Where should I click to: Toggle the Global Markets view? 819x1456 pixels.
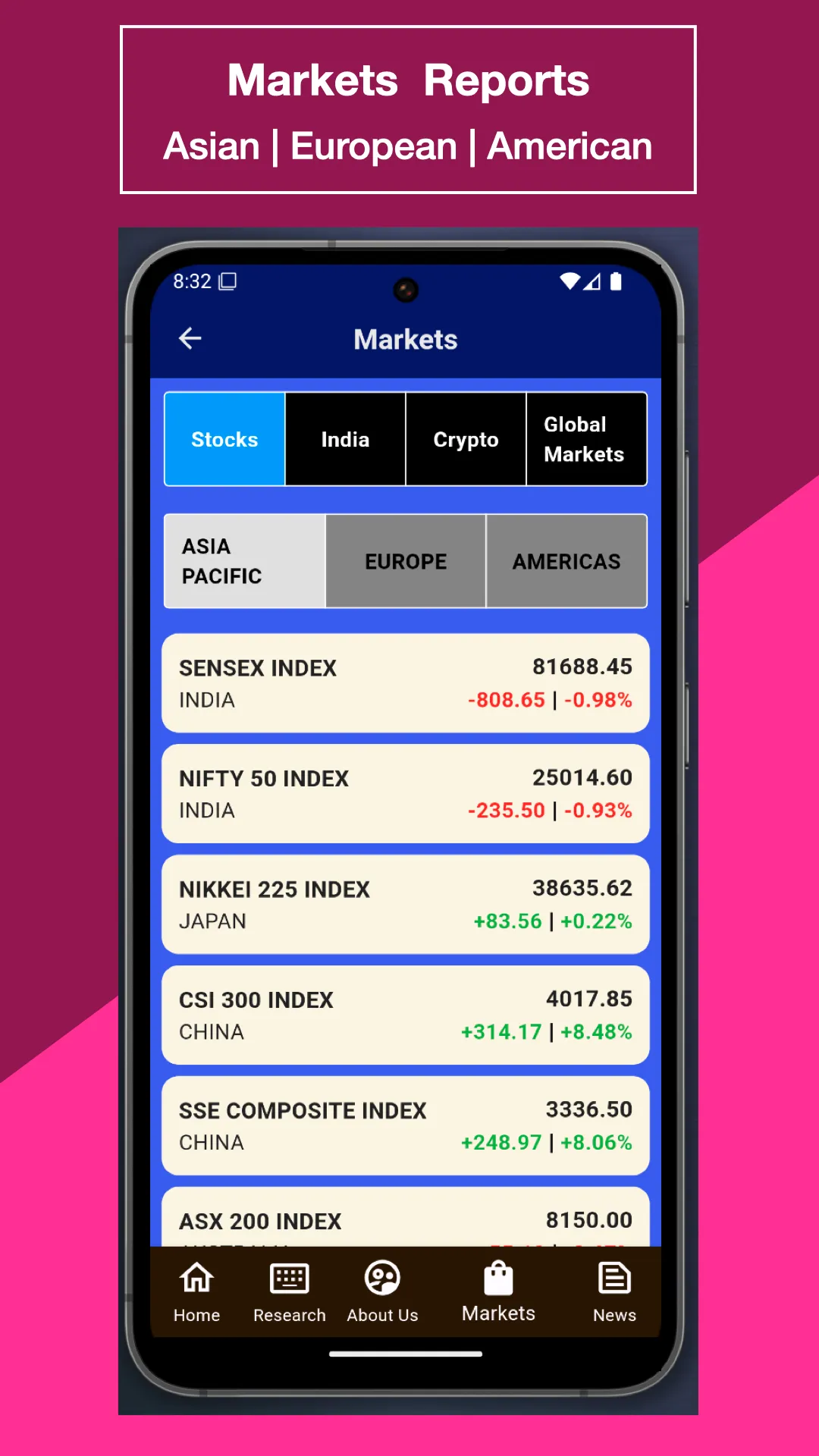(x=585, y=438)
